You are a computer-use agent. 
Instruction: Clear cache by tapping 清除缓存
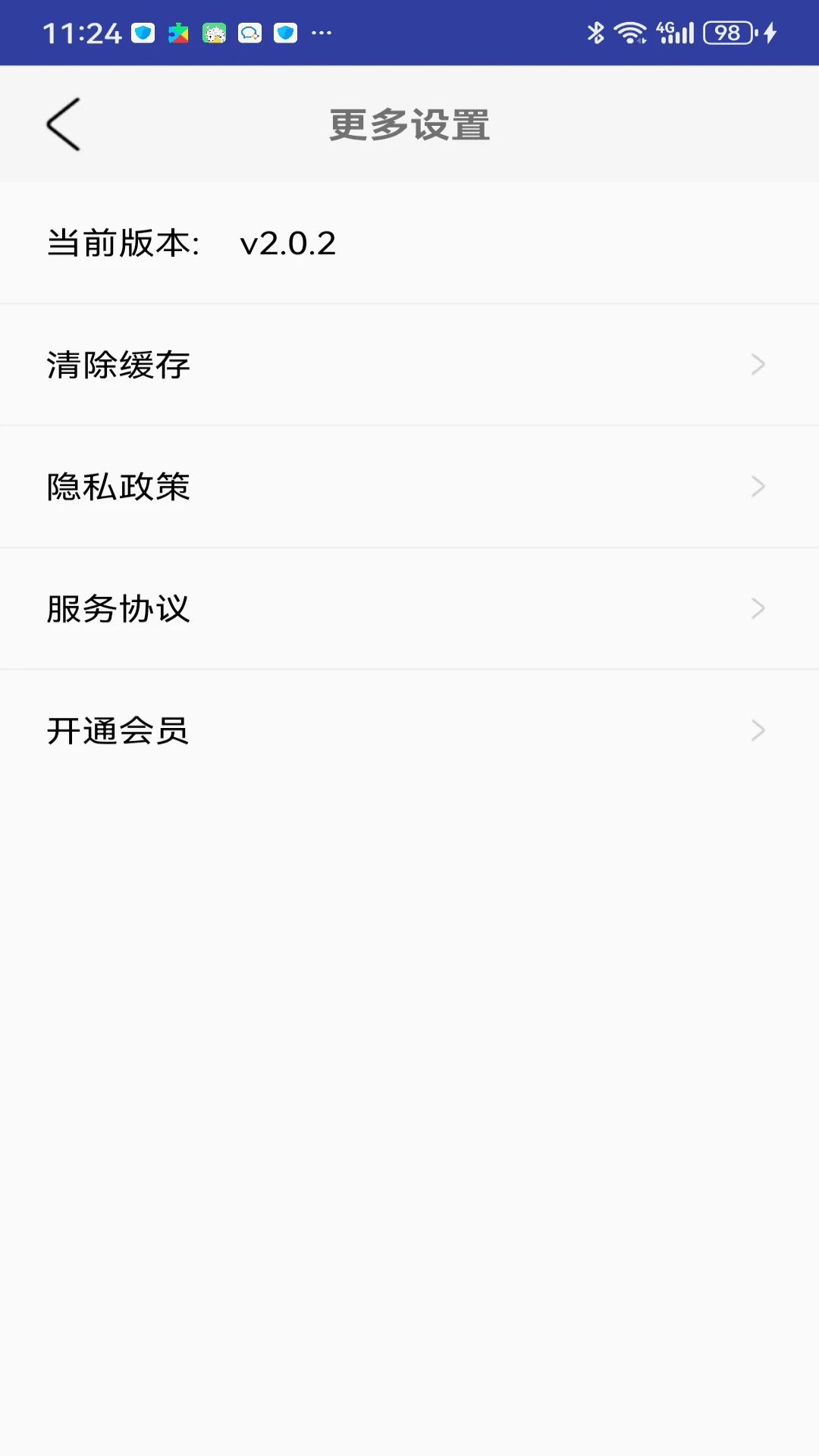click(x=118, y=365)
